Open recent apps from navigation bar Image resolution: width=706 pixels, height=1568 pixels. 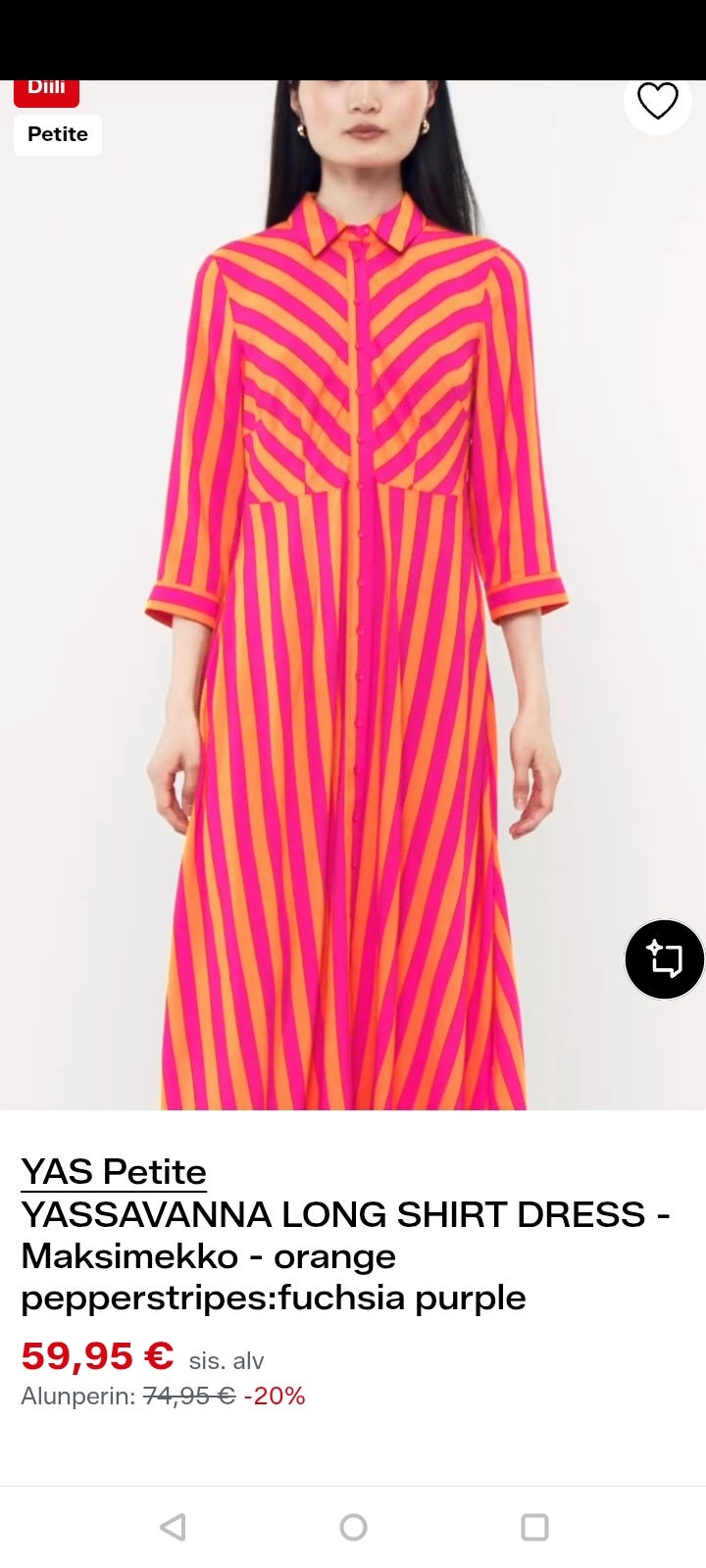click(534, 1527)
